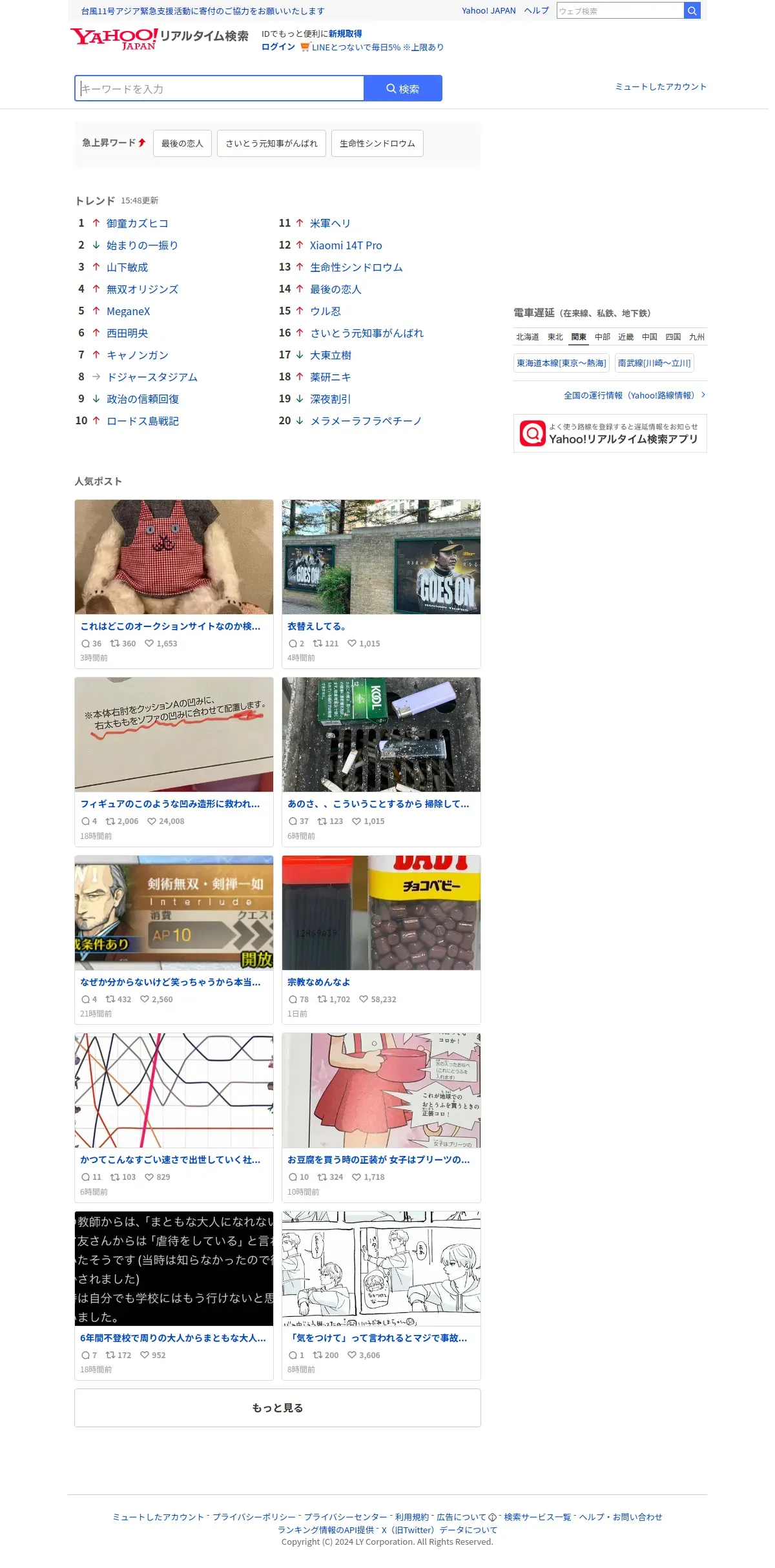Open the web search magnifier icon at top
Image resolution: width=775 pixels, height=1568 pixels.
coord(692,11)
